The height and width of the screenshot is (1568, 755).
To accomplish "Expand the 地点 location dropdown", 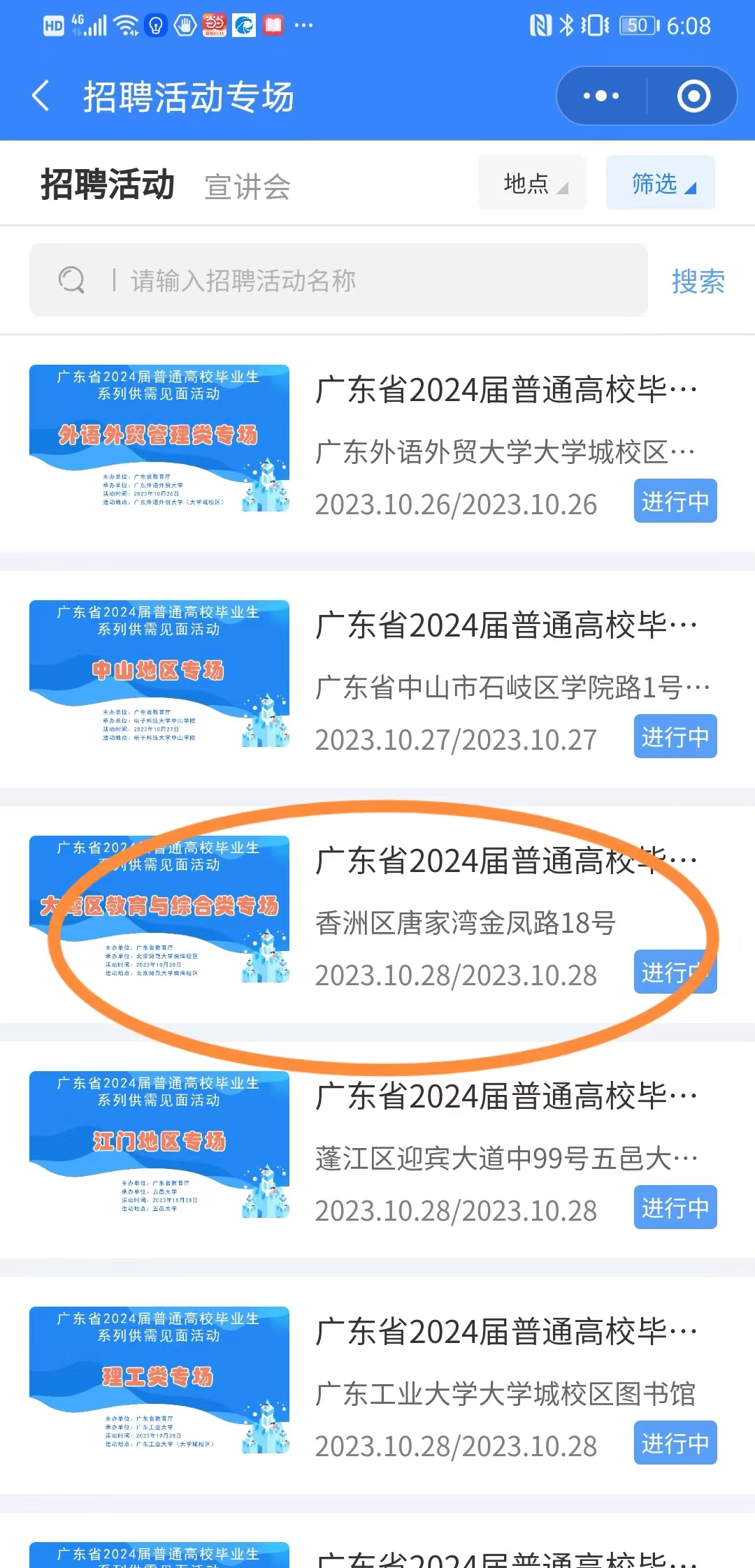I will (533, 183).
